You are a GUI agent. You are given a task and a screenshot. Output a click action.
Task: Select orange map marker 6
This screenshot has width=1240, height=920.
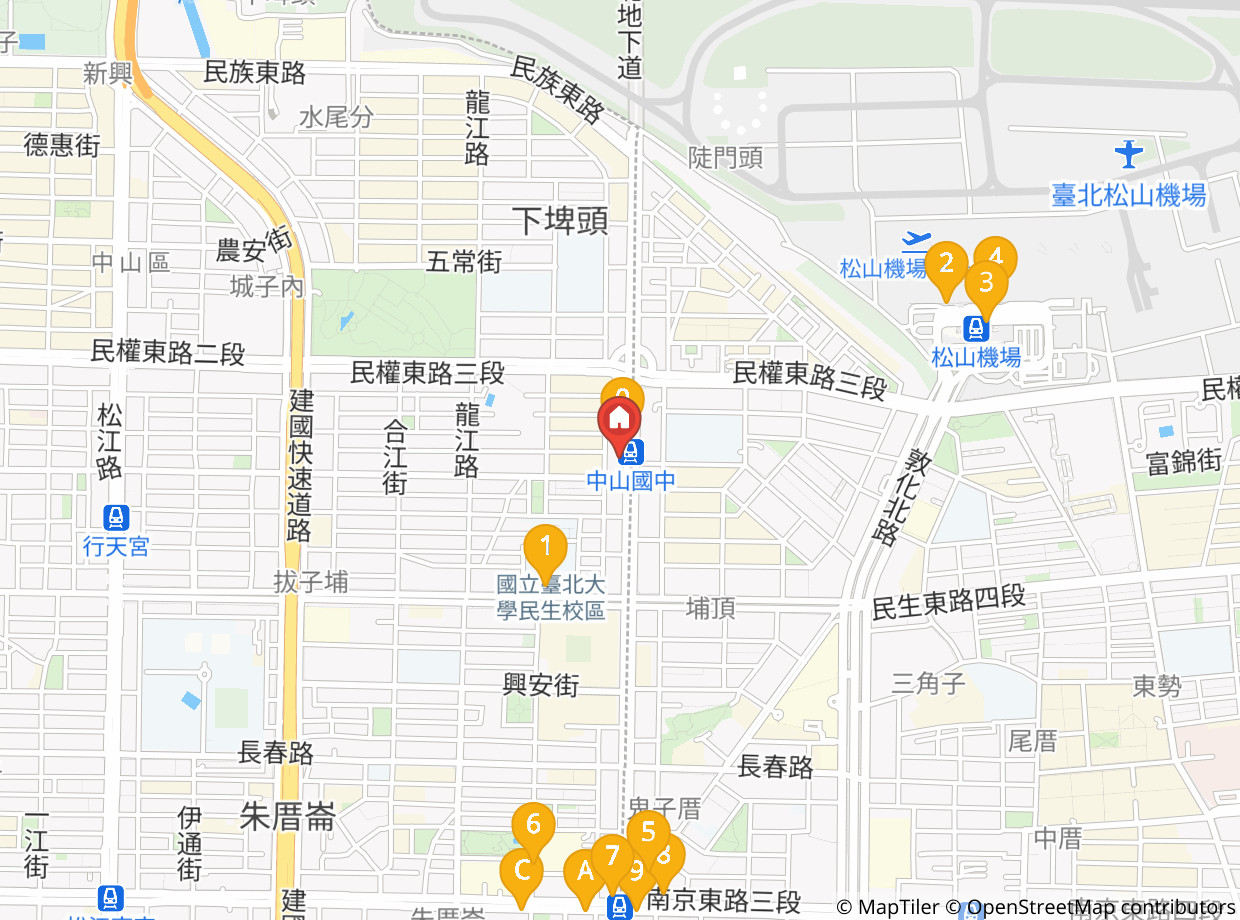533,825
